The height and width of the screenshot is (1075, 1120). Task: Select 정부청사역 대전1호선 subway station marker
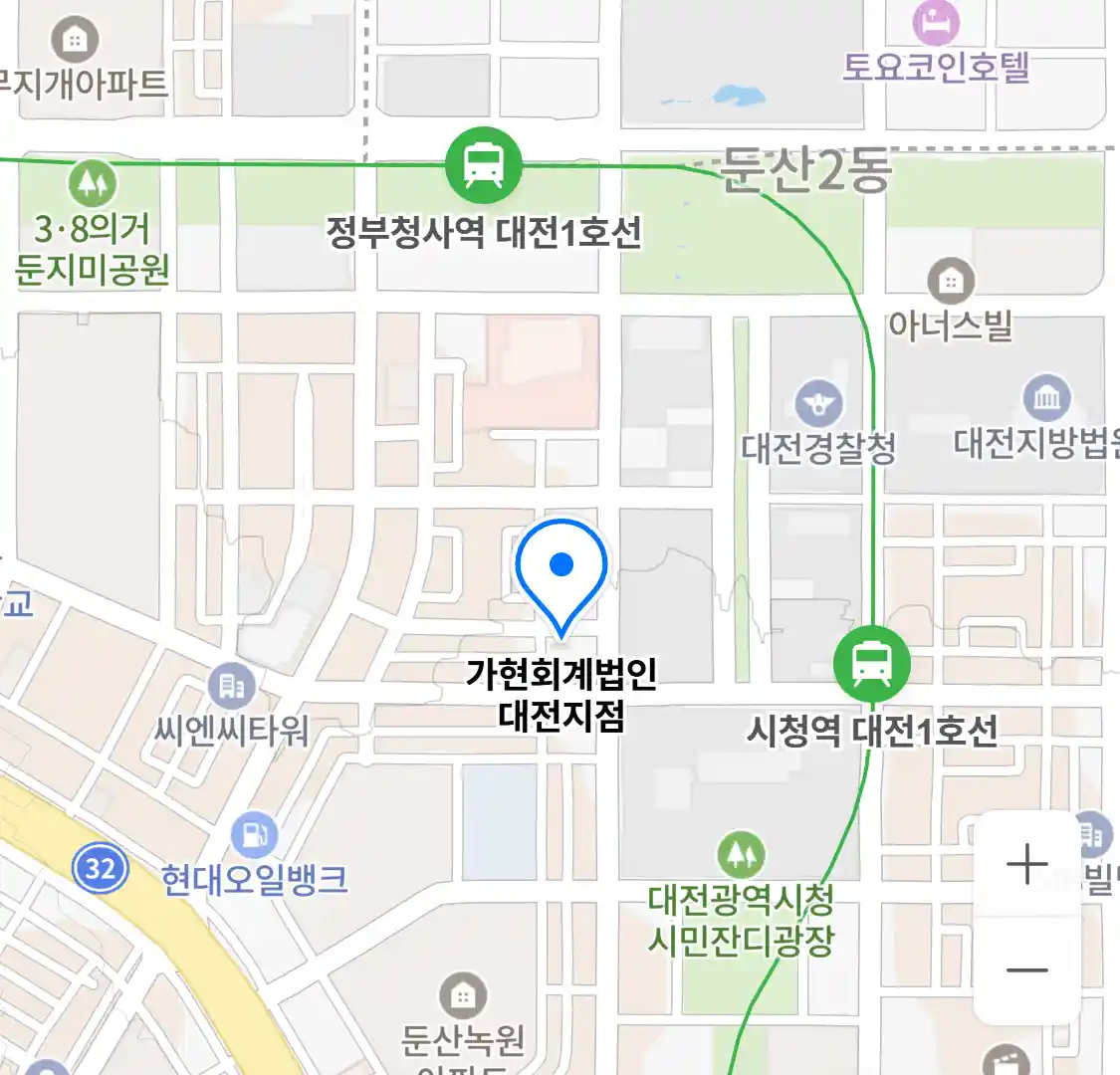pyautogui.click(x=483, y=164)
